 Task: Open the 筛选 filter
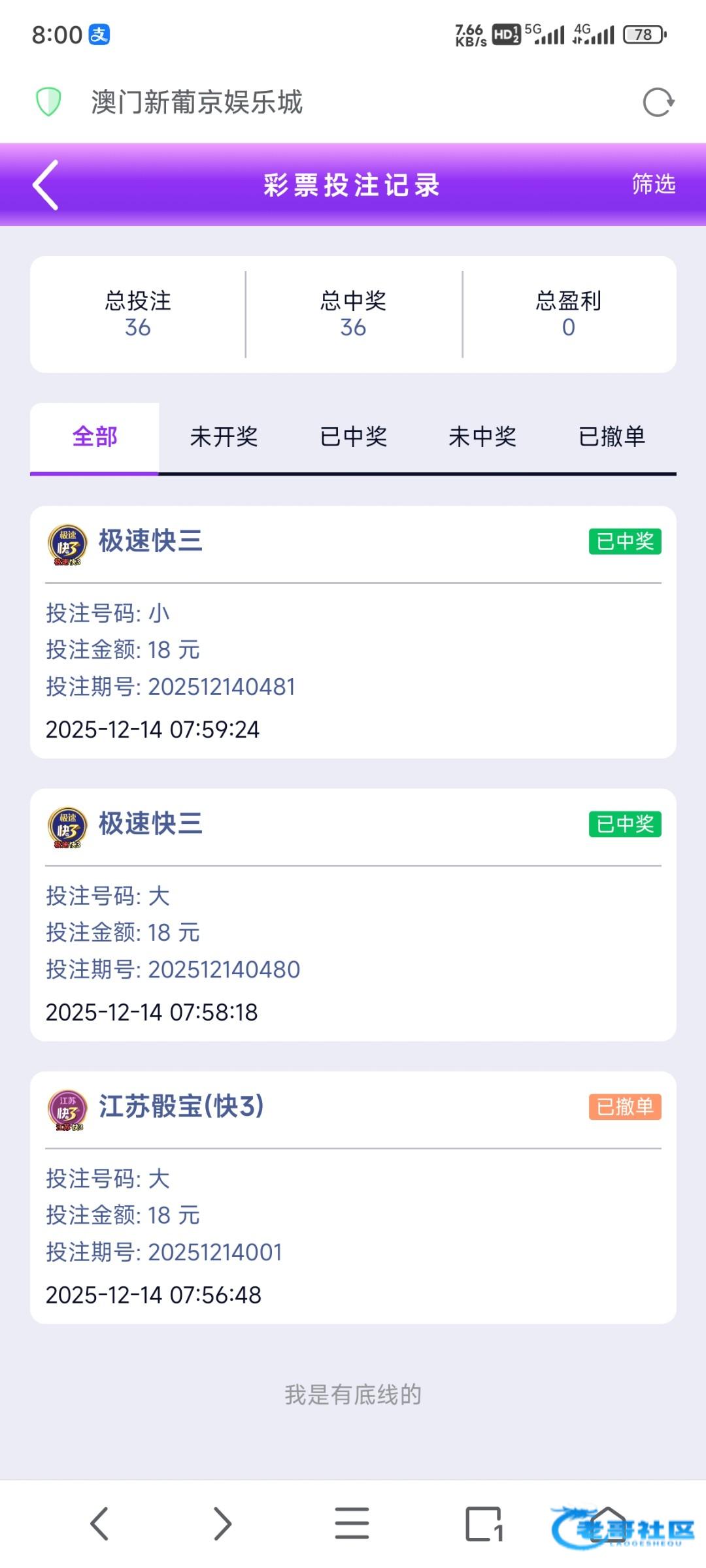tap(653, 184)
